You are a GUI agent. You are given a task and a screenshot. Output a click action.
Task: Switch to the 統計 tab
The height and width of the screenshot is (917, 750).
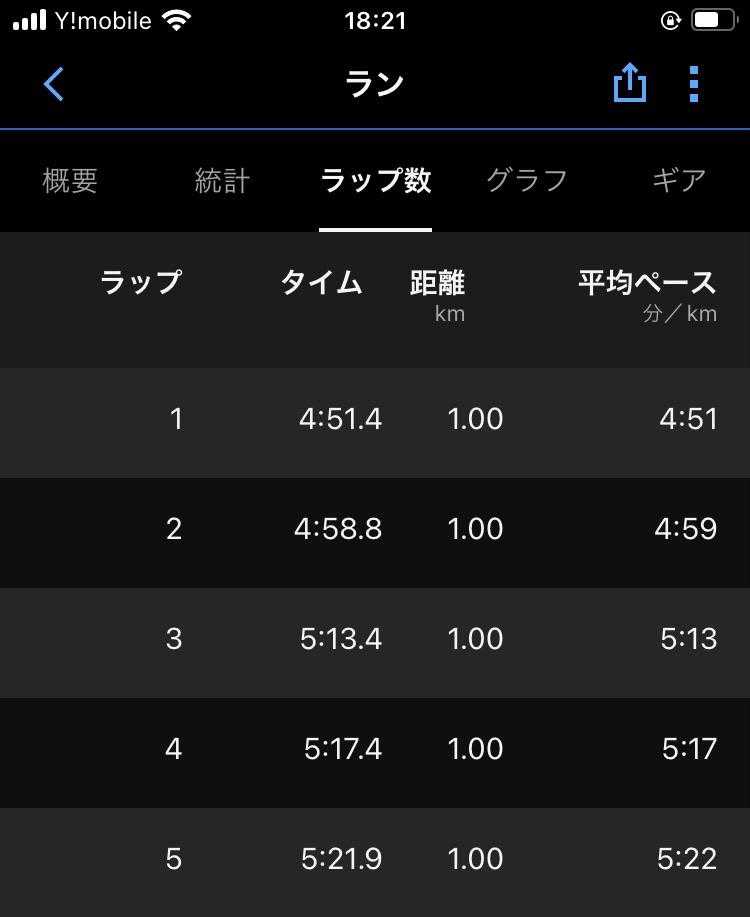click(x=222, y=181)
